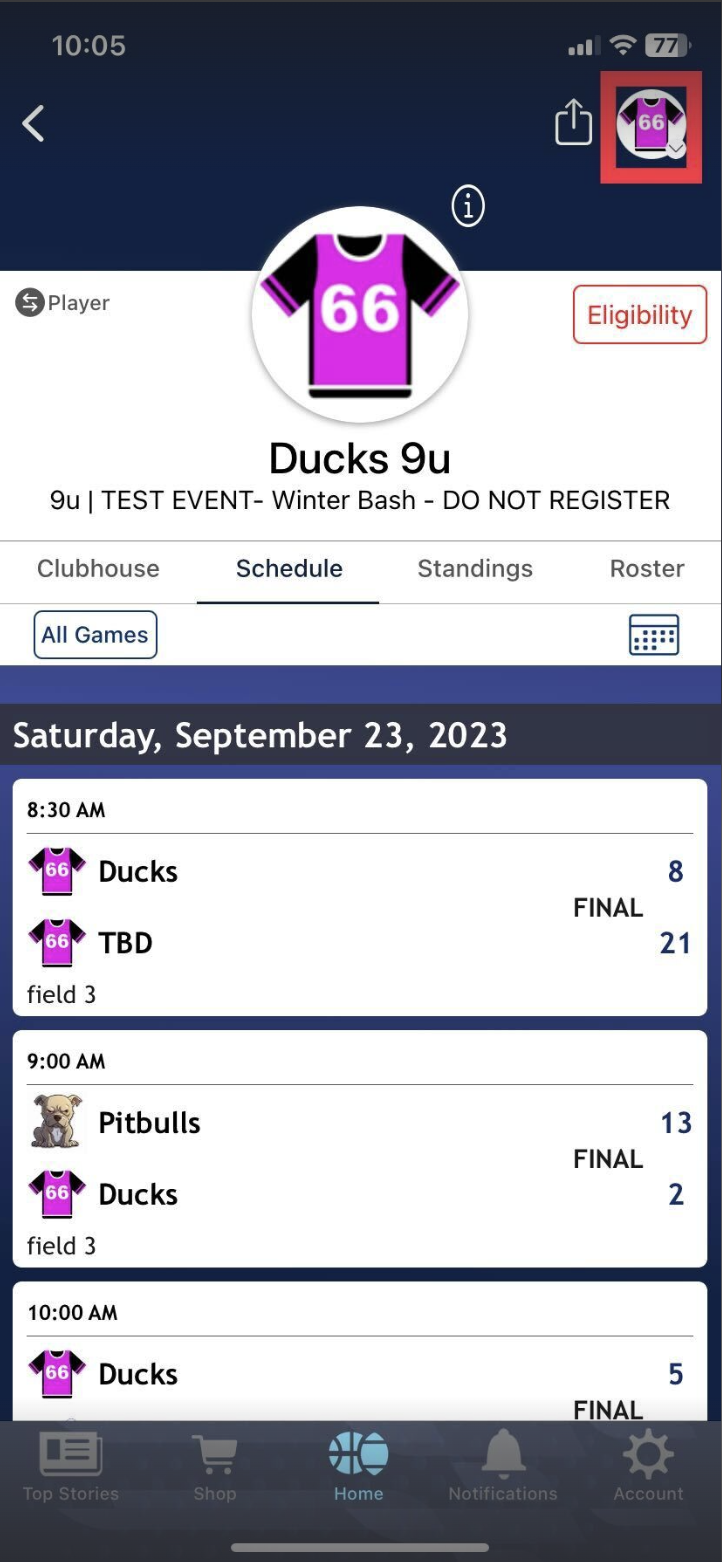Open the 8:30 AM Ducks vs TBD game
Screen dimensions: 722x1562
tap(360, 898)
